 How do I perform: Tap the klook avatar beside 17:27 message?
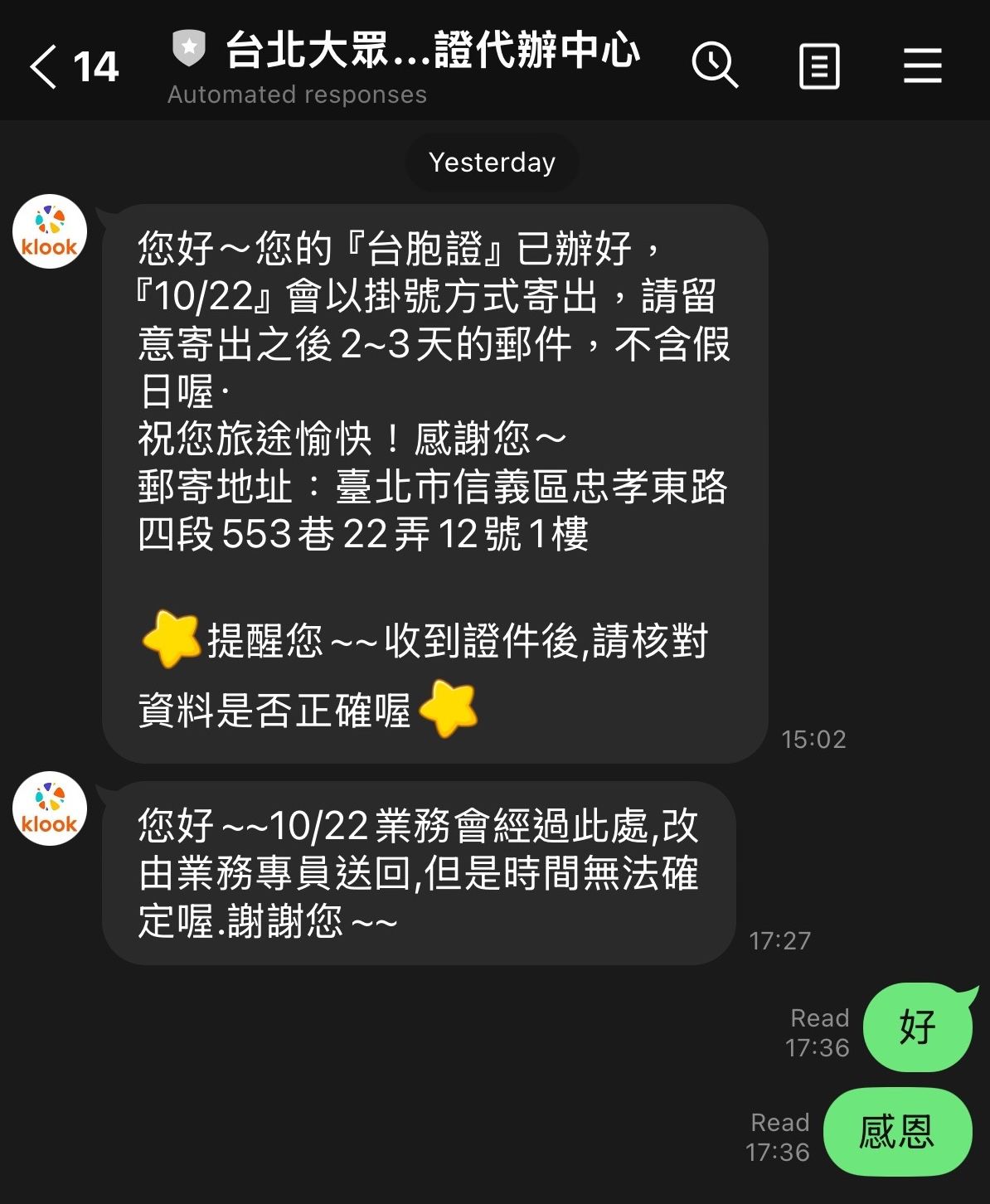[50, 808]
